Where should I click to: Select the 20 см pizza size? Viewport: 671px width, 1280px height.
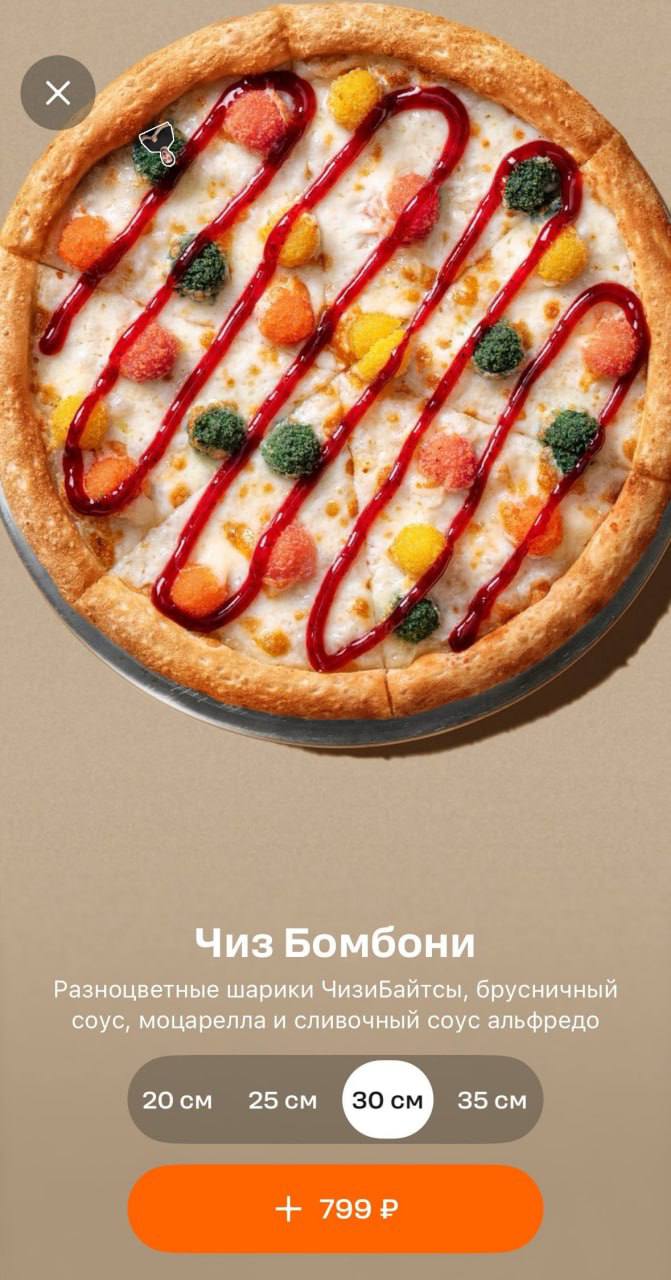[177, 1100]
